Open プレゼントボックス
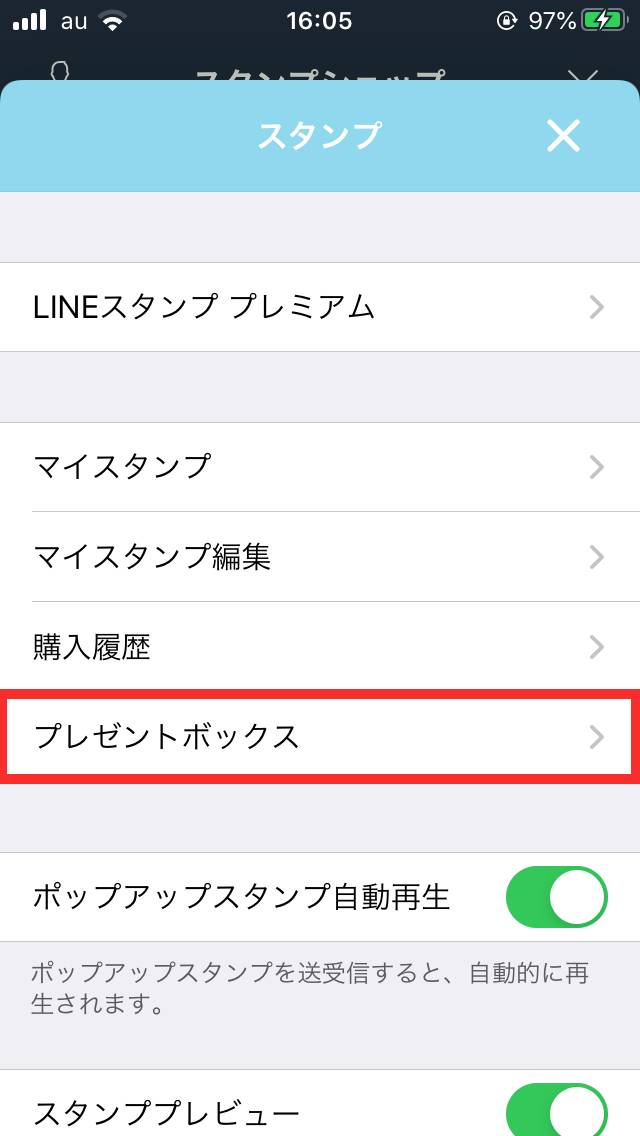 (320, 736)
